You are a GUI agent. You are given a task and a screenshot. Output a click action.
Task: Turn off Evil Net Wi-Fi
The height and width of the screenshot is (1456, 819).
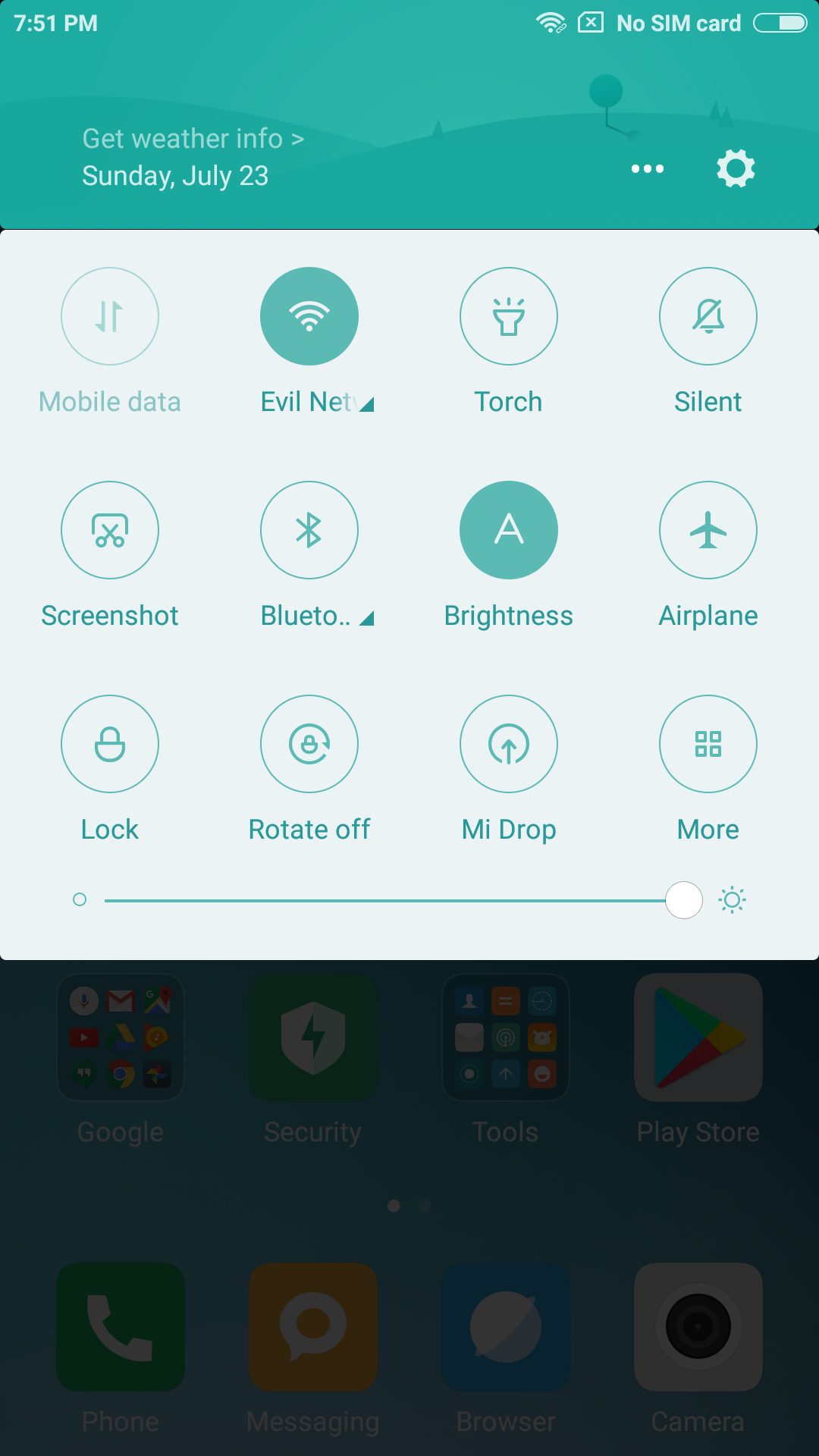point(309,316)
